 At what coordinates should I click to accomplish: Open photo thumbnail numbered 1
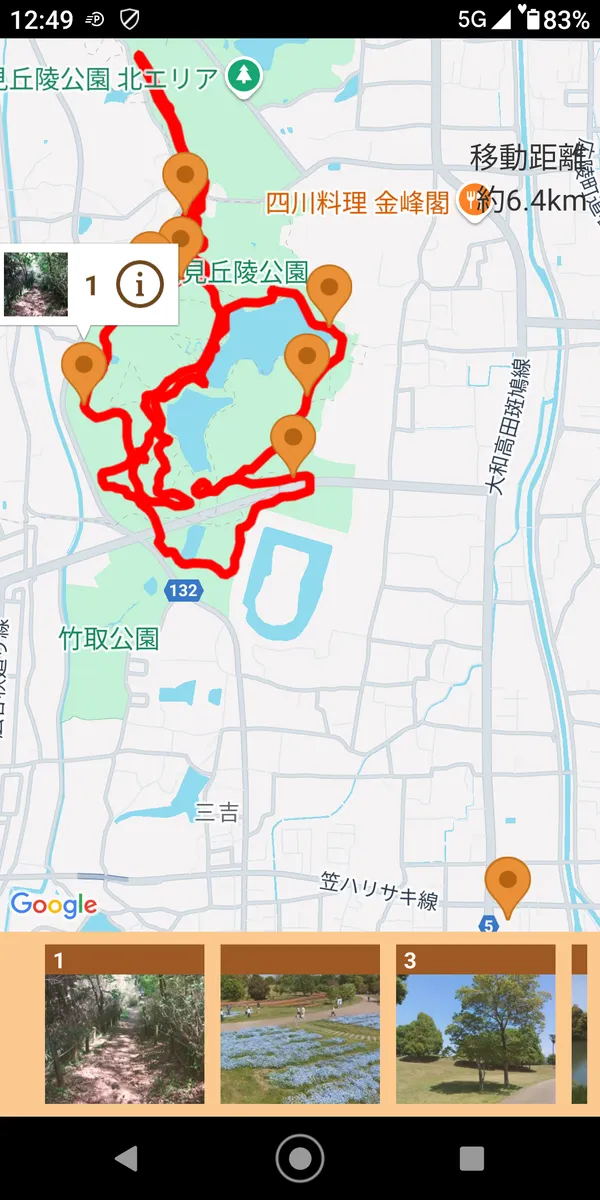click(124, 1025)
